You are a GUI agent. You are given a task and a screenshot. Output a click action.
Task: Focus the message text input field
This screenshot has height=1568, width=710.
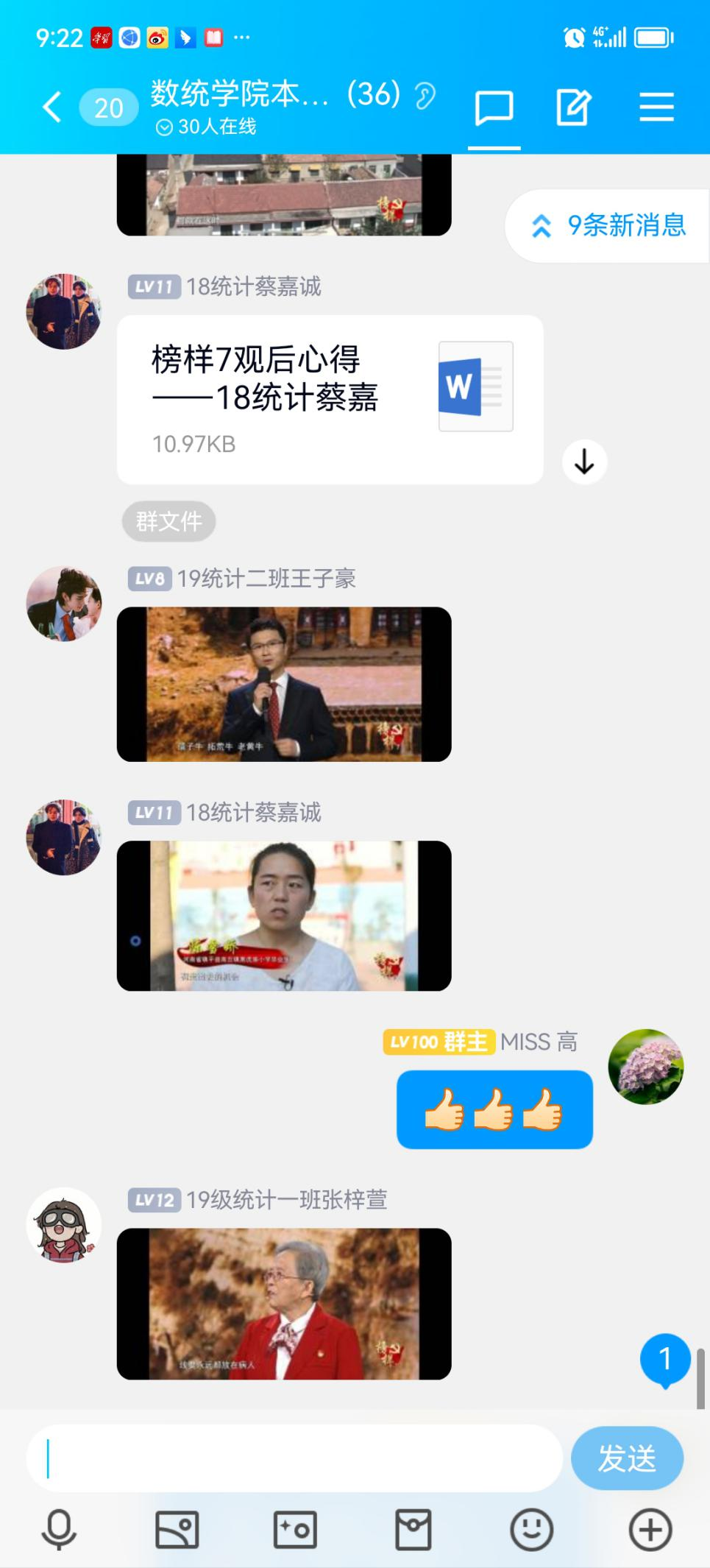click(294, 1458)
